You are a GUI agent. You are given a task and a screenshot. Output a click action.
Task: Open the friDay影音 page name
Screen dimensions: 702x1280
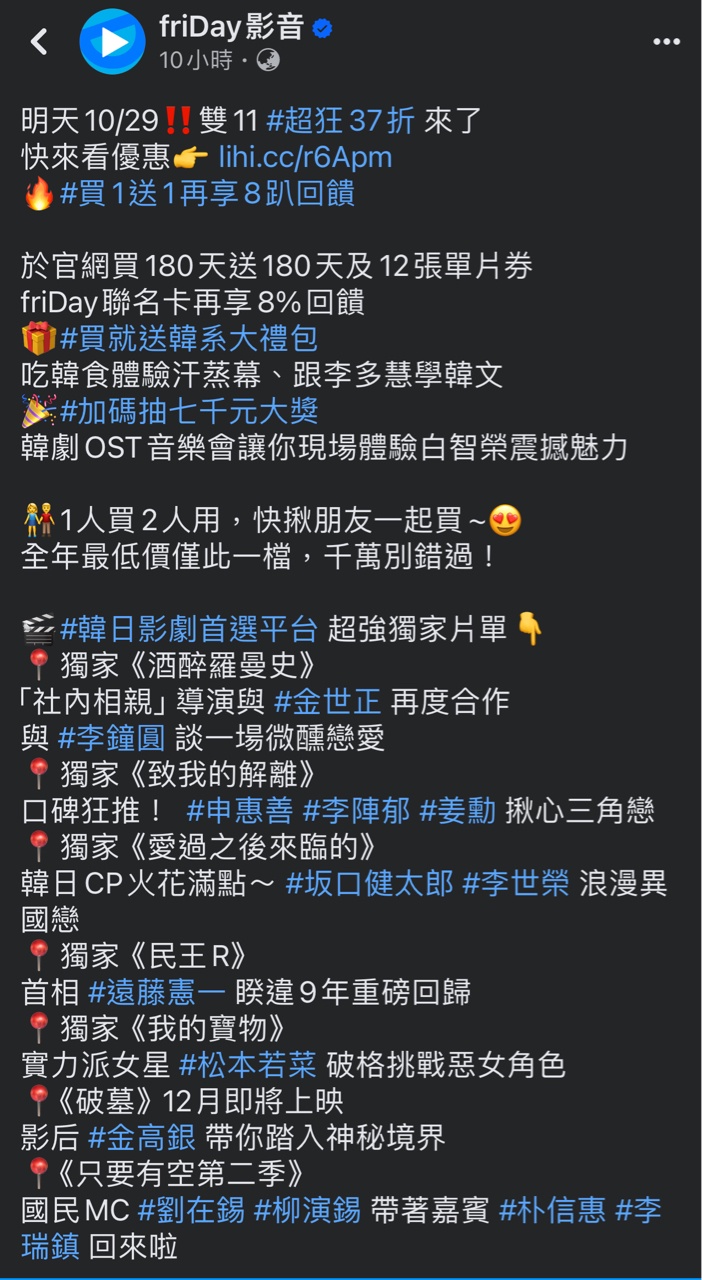tap(231, 27)
